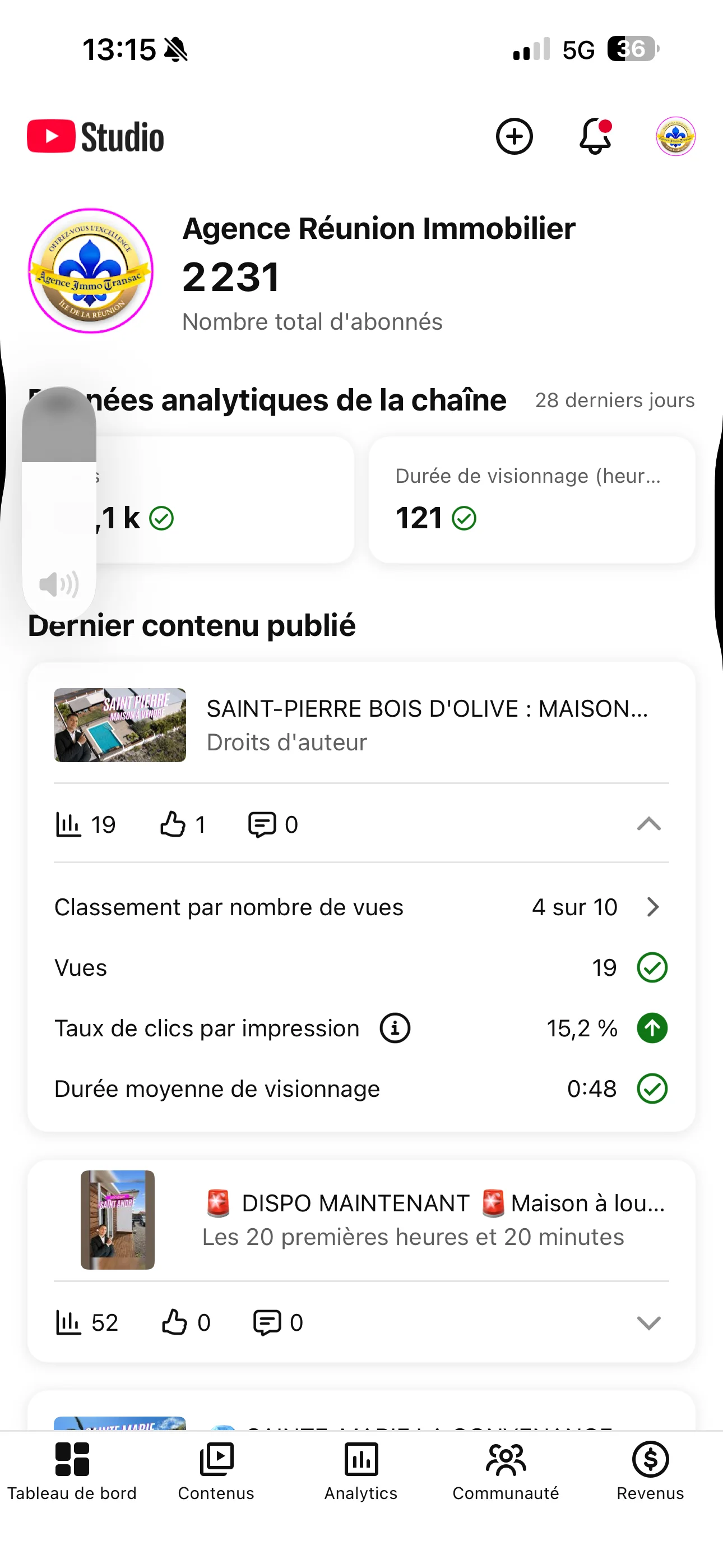Tap the speaker icon to unmute
The image size is (723, 1568).
tap(58, 584)
